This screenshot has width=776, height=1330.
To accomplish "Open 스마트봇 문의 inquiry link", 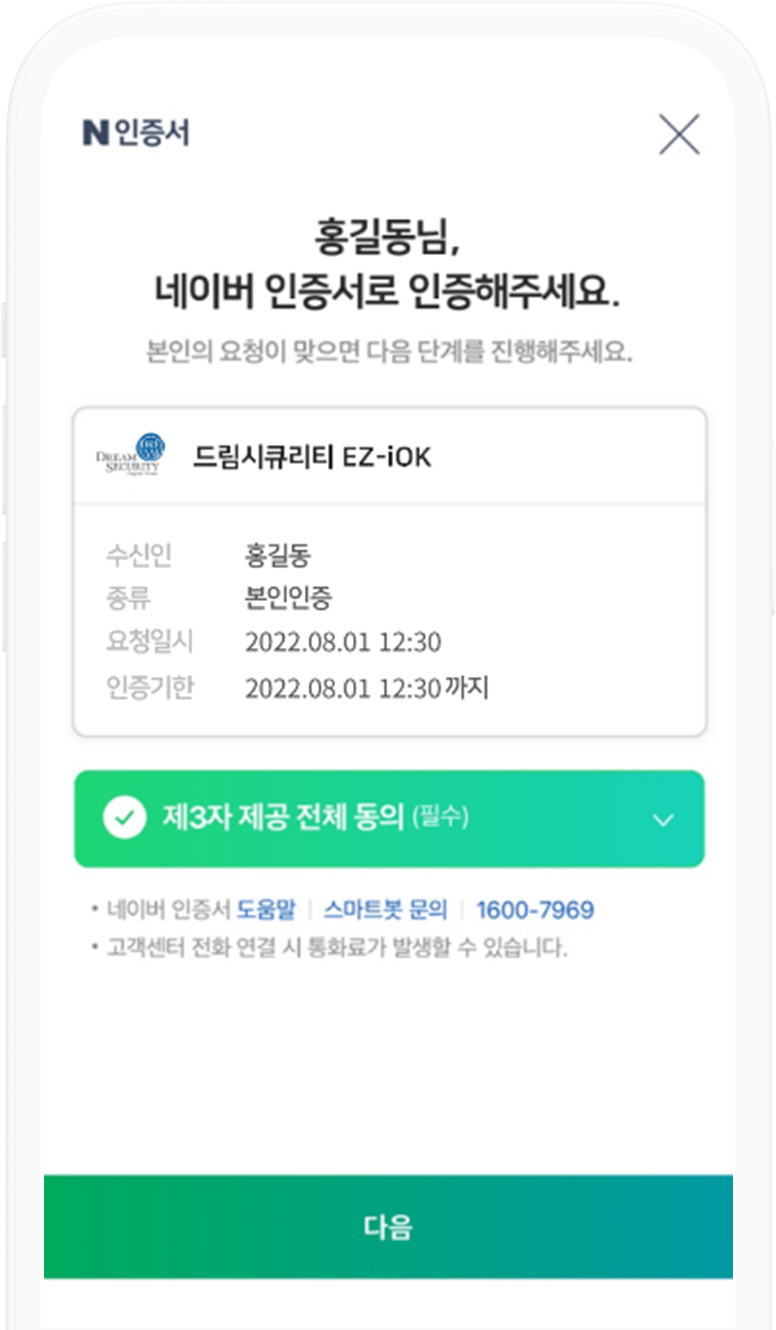I will click(385, 910).
